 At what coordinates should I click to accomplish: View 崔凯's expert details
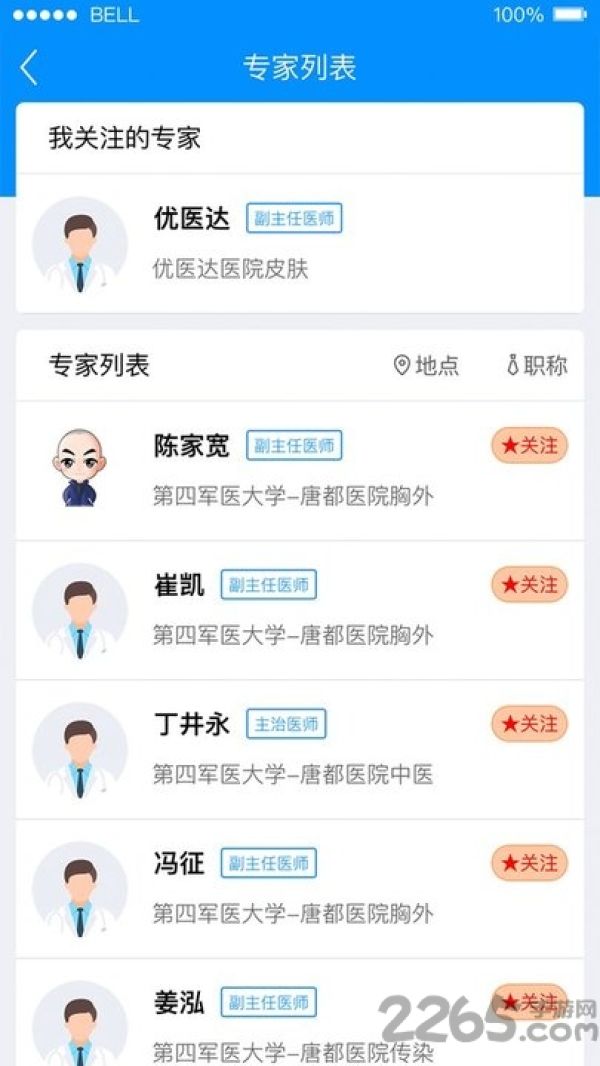click(300, 611)
